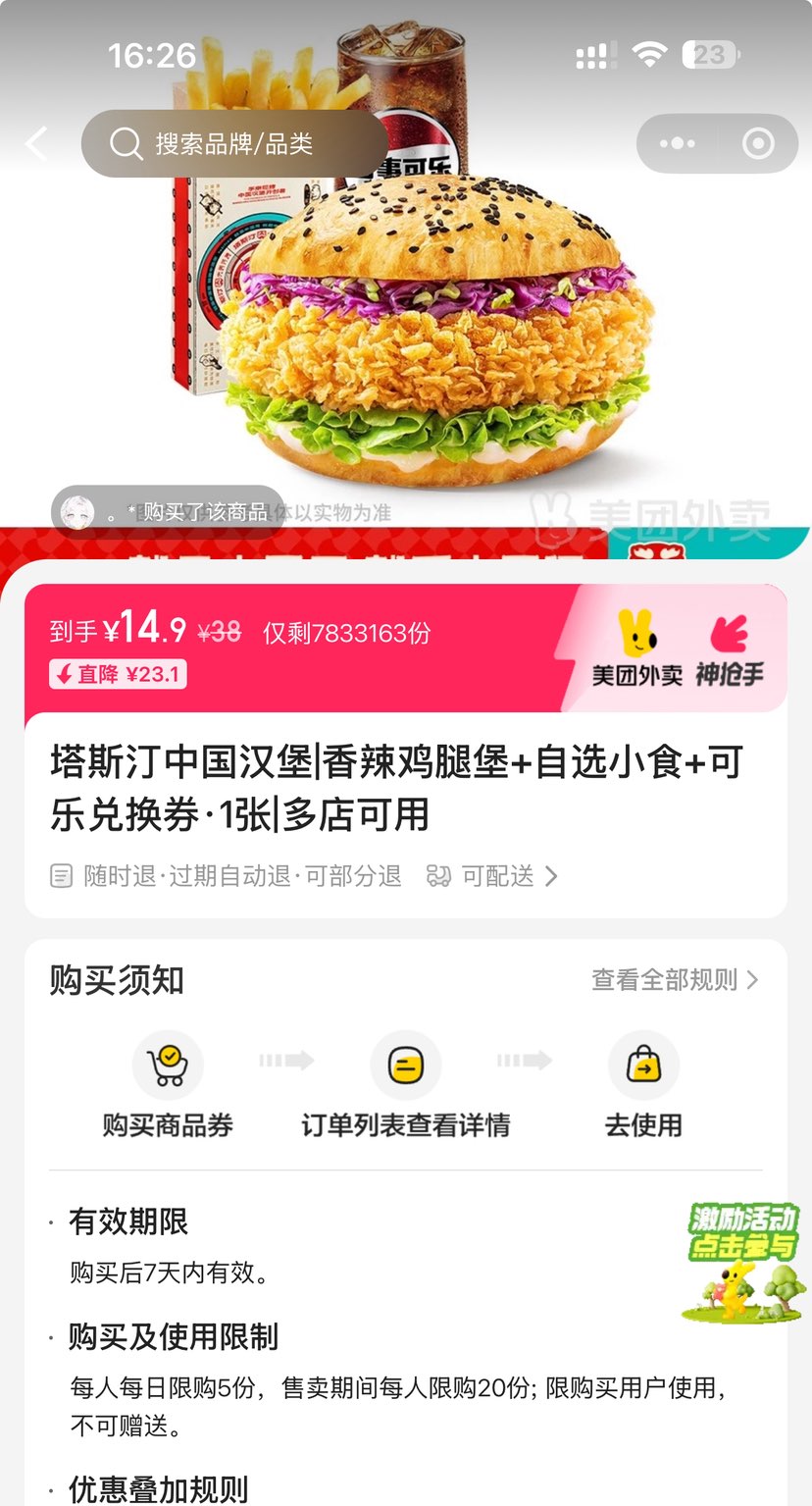Open the mini-program more options ••• menu

pyautogui.click(x=676, y=142)
